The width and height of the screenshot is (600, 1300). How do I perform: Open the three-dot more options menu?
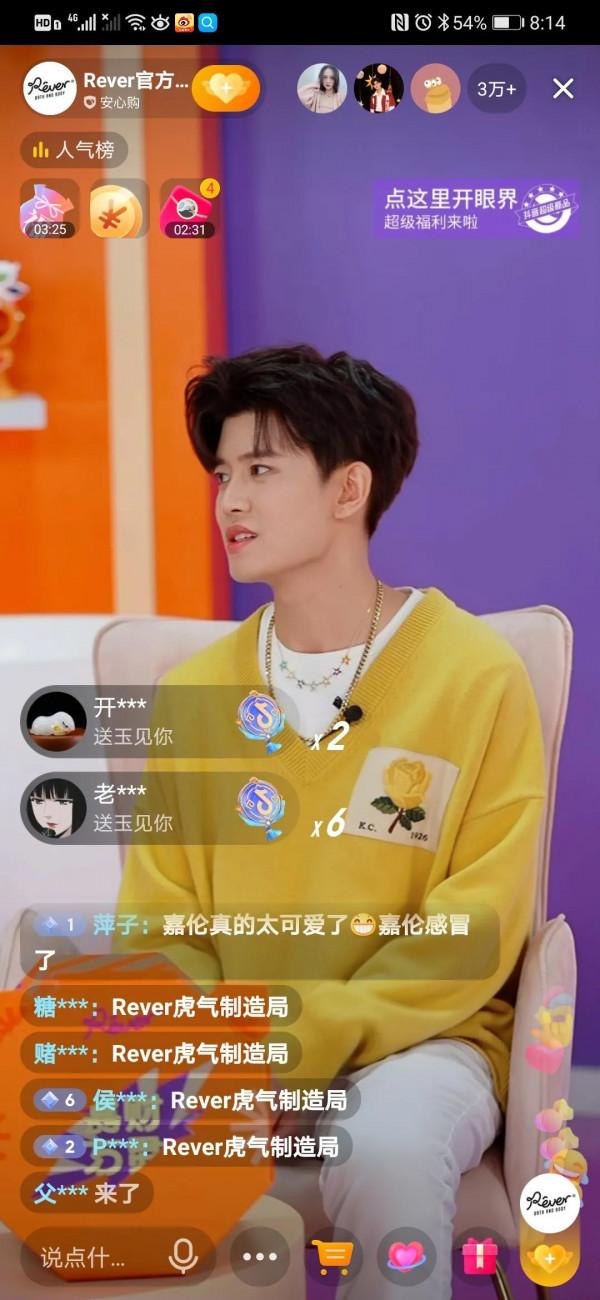[x=259, y=1257]
